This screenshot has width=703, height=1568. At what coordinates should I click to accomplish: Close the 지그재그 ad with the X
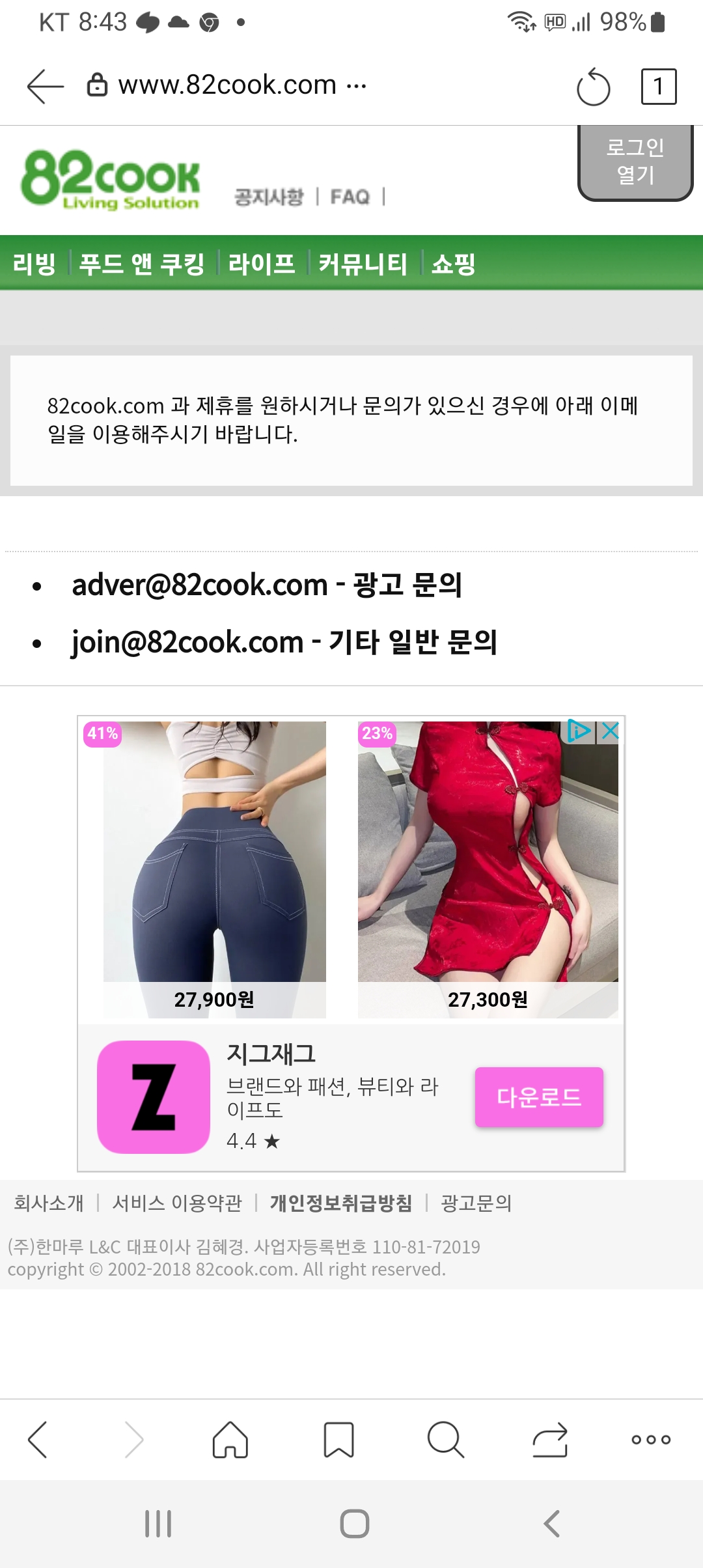(x=610, y=731)
